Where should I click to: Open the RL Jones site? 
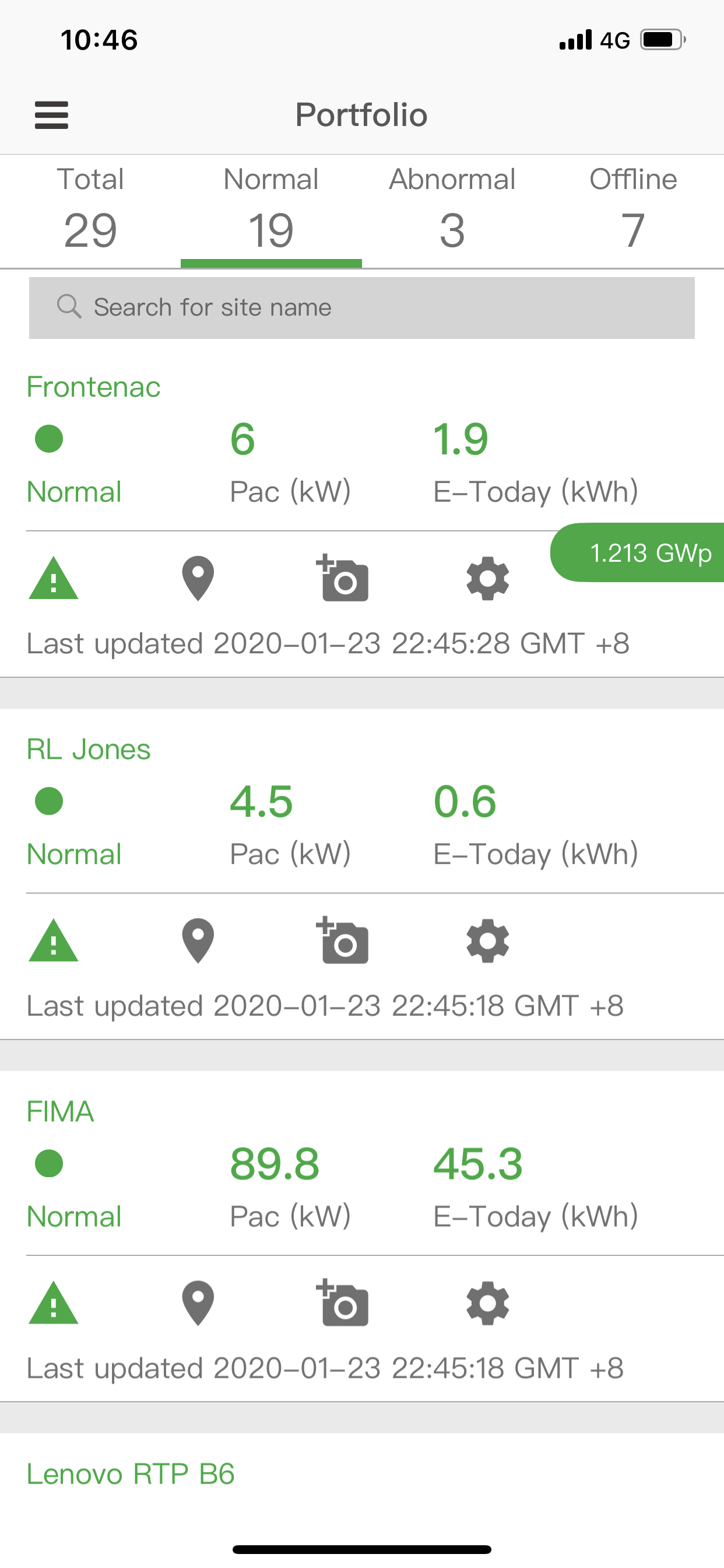pos(89,750)
